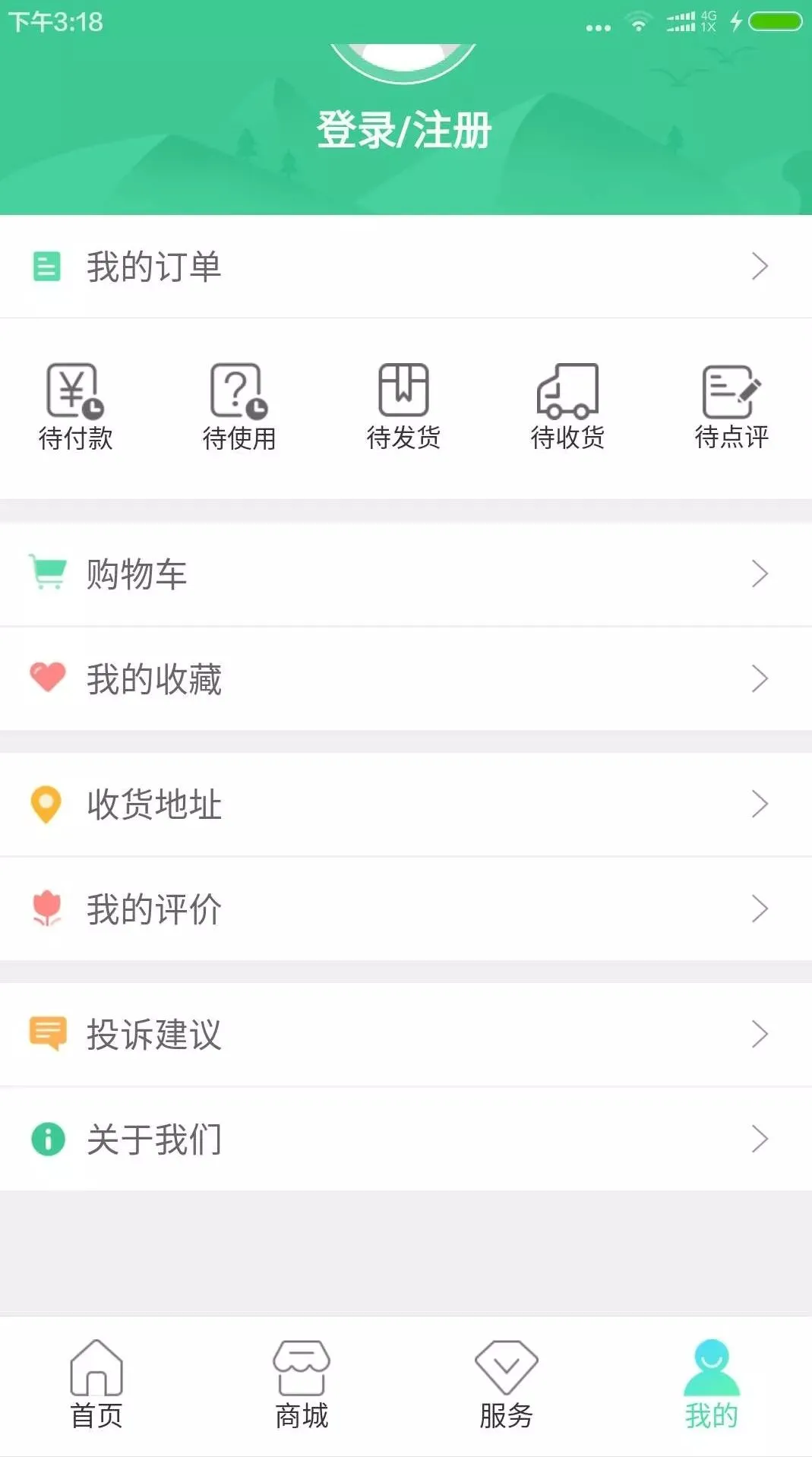Manage 收货地址 shipping addresses
812x1457 pixels.
(x=406, y=804)
